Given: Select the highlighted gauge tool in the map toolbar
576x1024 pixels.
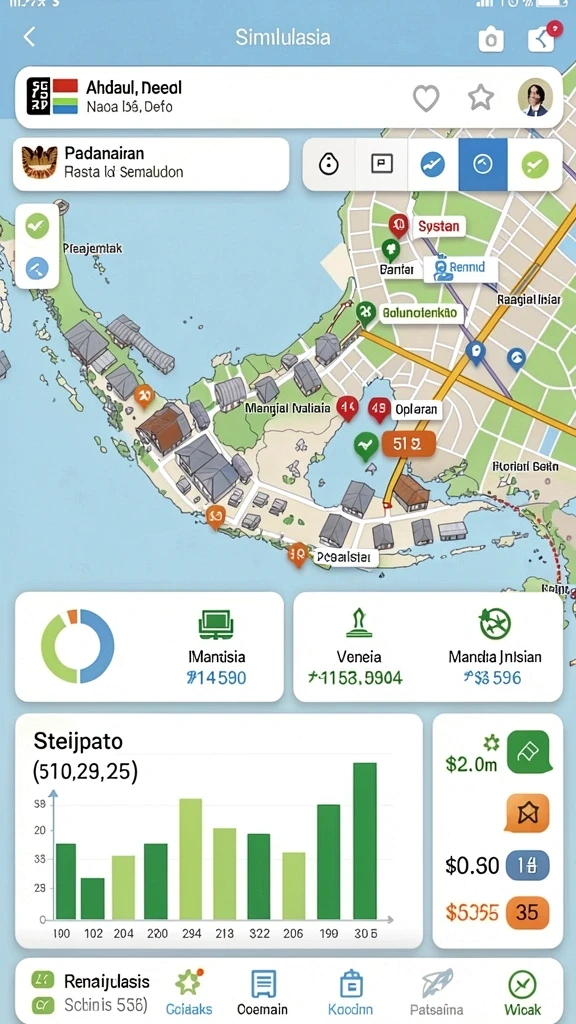Looking at the screenshot, I should point(483,165).
